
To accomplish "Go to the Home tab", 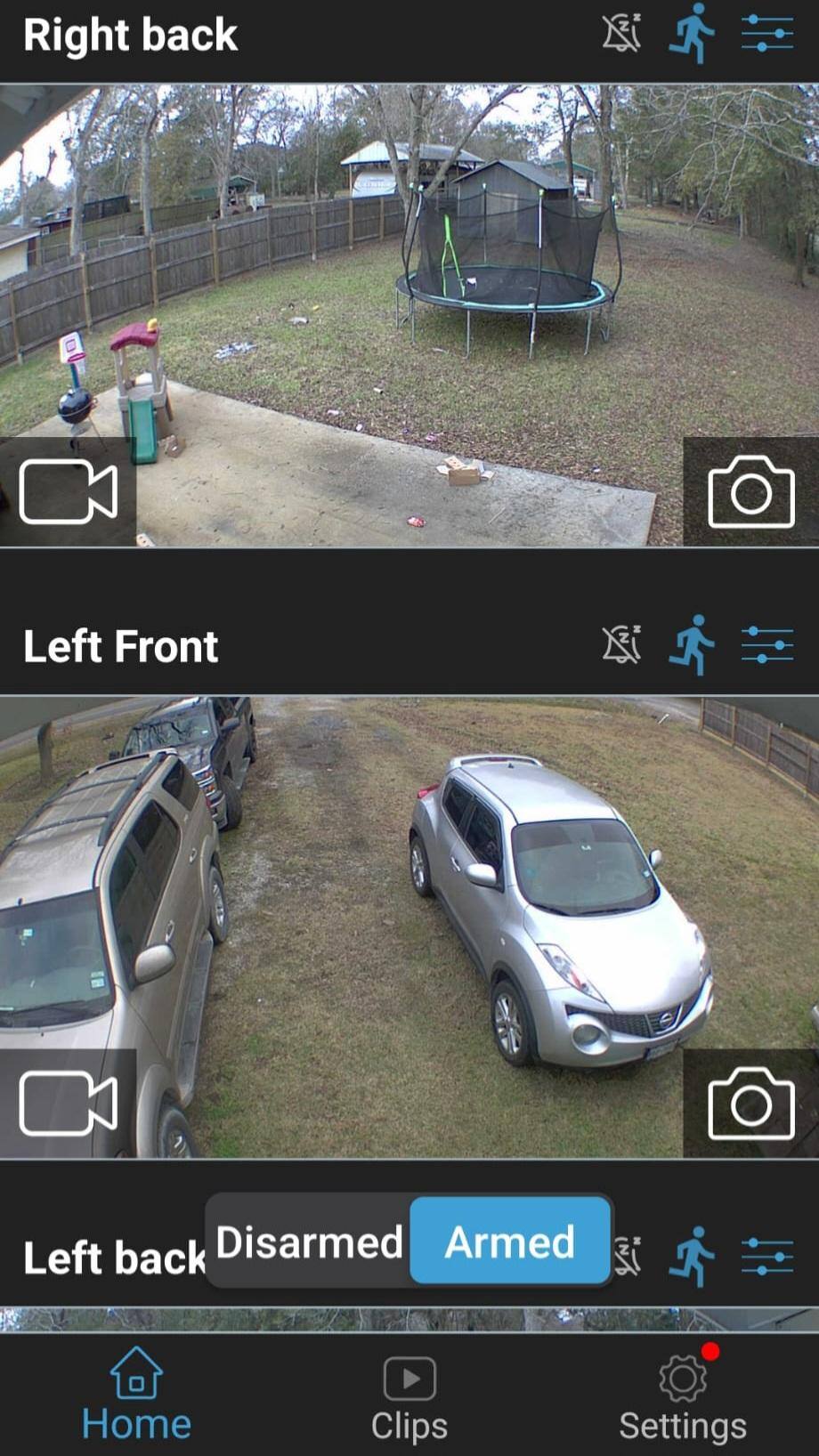I will point(136,1395).
